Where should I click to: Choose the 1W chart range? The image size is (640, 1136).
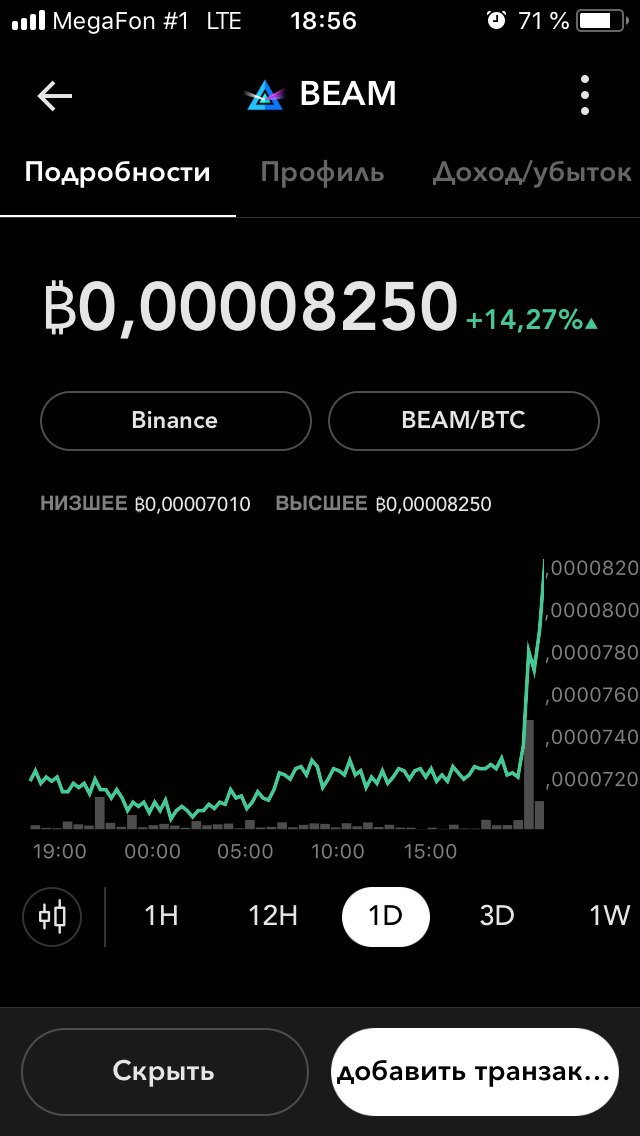coord(608,916)
